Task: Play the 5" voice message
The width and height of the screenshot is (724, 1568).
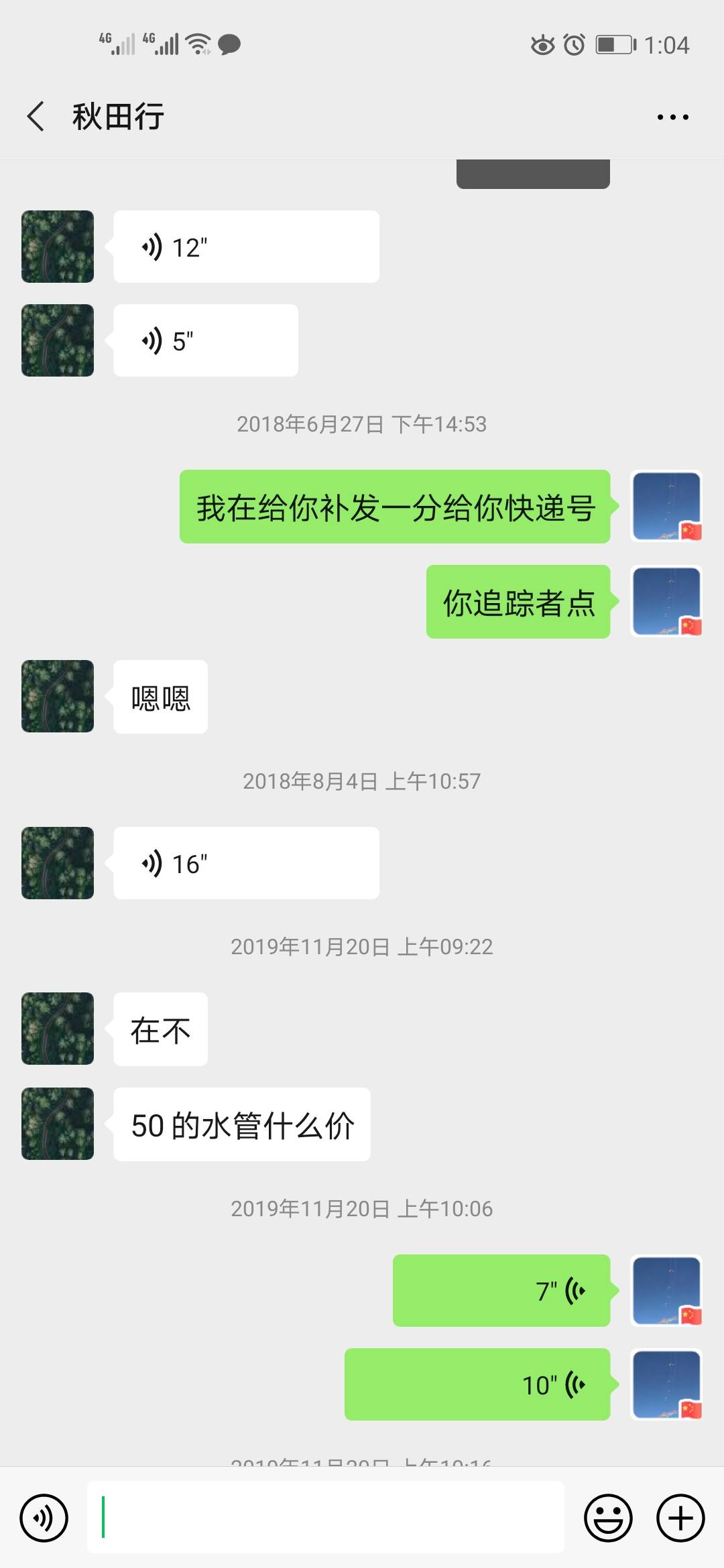Action: [x=206, y=340]
